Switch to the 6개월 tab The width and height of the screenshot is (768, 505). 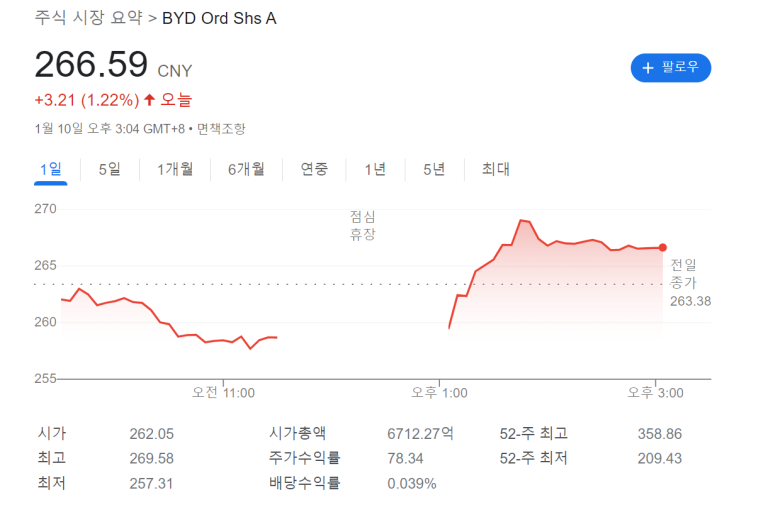pos(246,169)
